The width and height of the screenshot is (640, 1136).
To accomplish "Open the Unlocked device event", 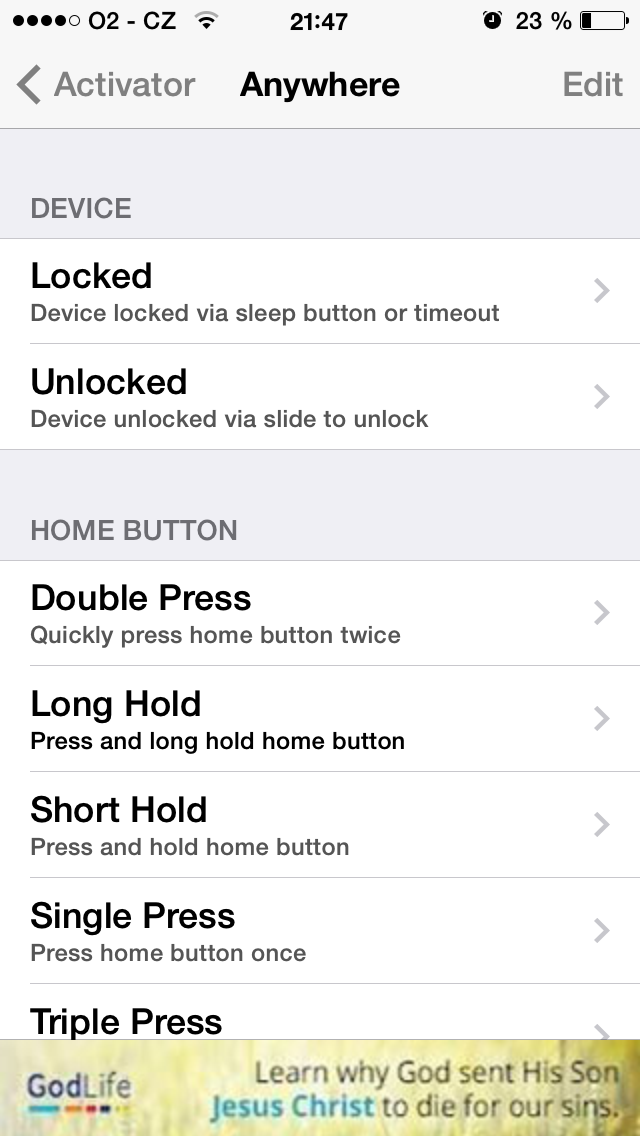I will 320,397.
